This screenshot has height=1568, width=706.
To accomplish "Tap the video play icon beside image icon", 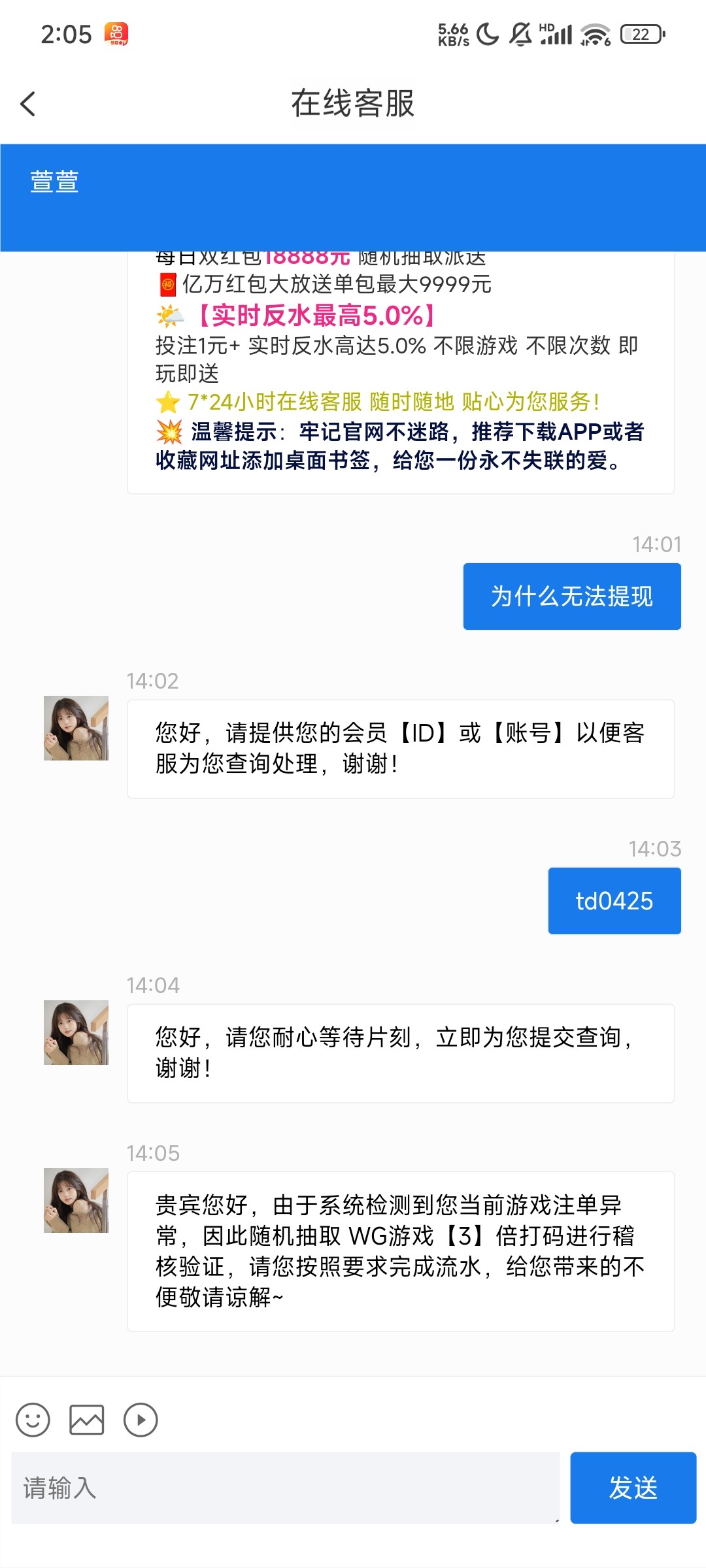I will (x=141, y=1419).
